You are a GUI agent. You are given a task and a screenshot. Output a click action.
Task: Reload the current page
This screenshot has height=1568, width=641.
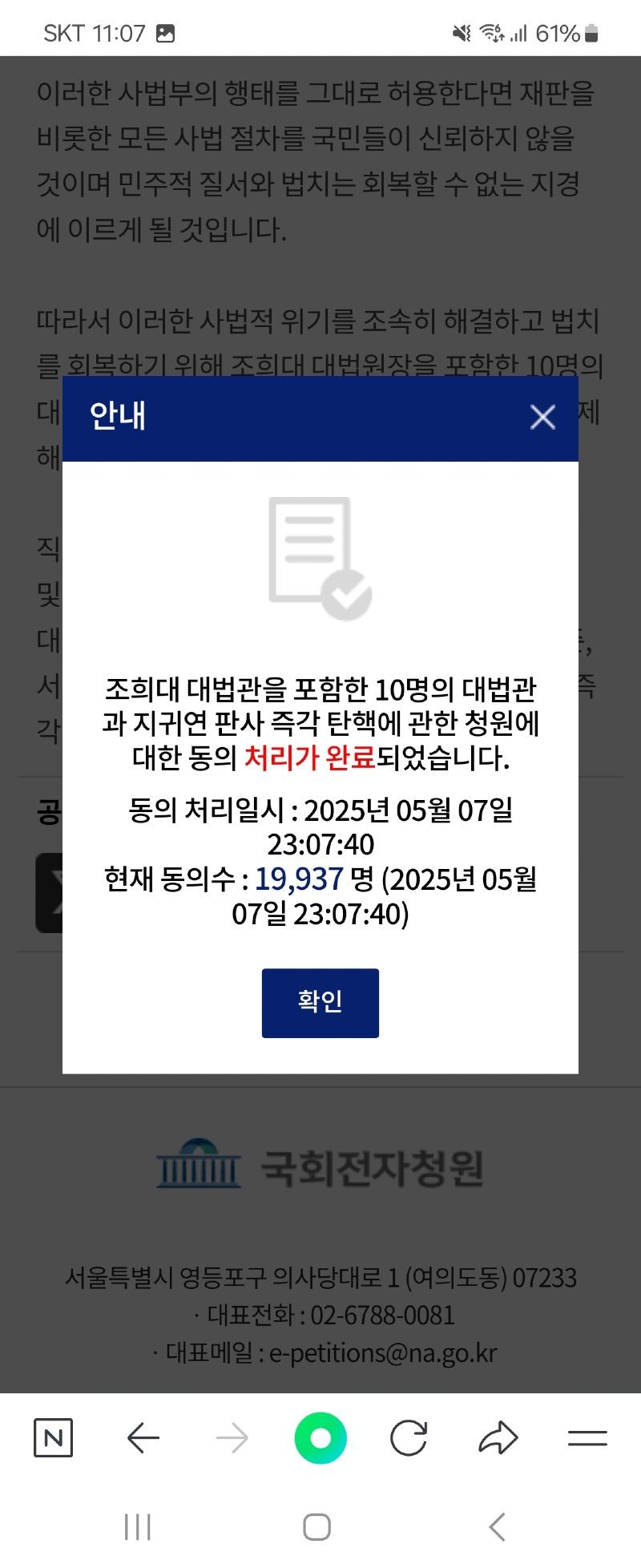point(409,1437)
